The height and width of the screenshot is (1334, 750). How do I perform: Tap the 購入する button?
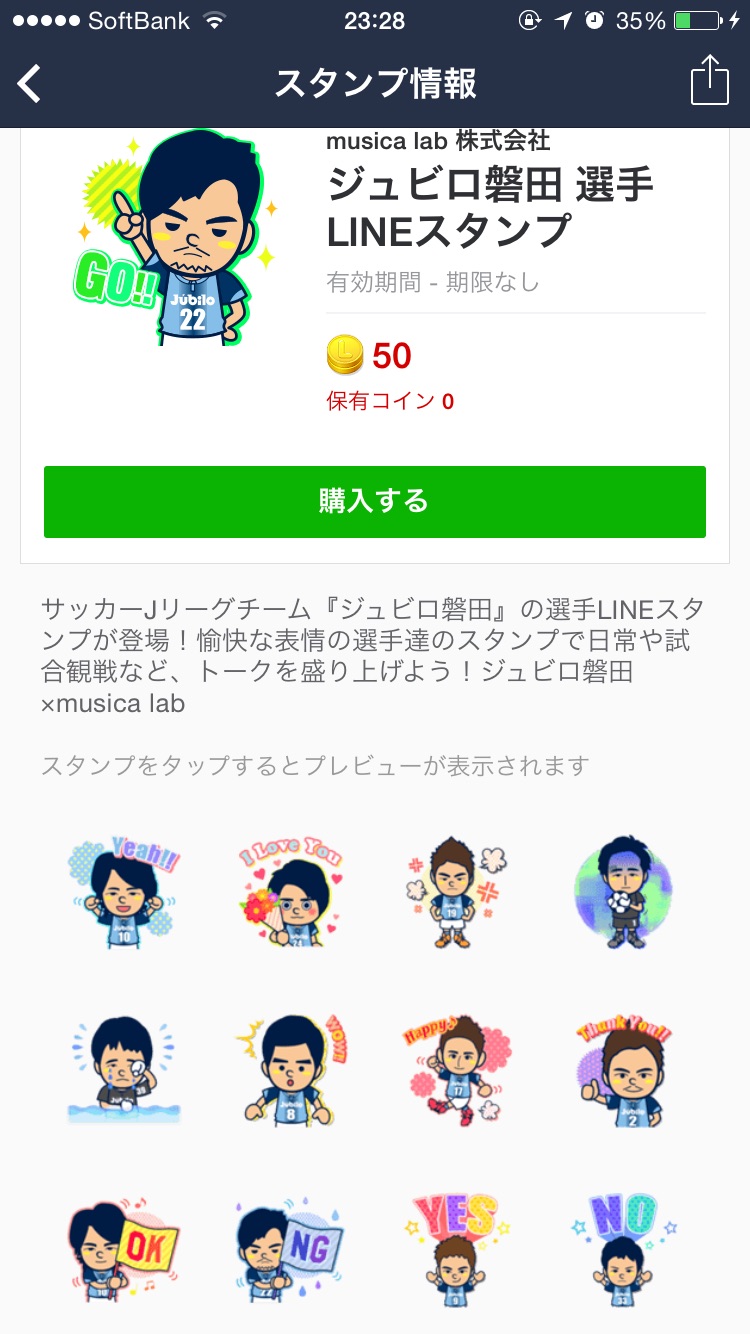pos(375,501)
